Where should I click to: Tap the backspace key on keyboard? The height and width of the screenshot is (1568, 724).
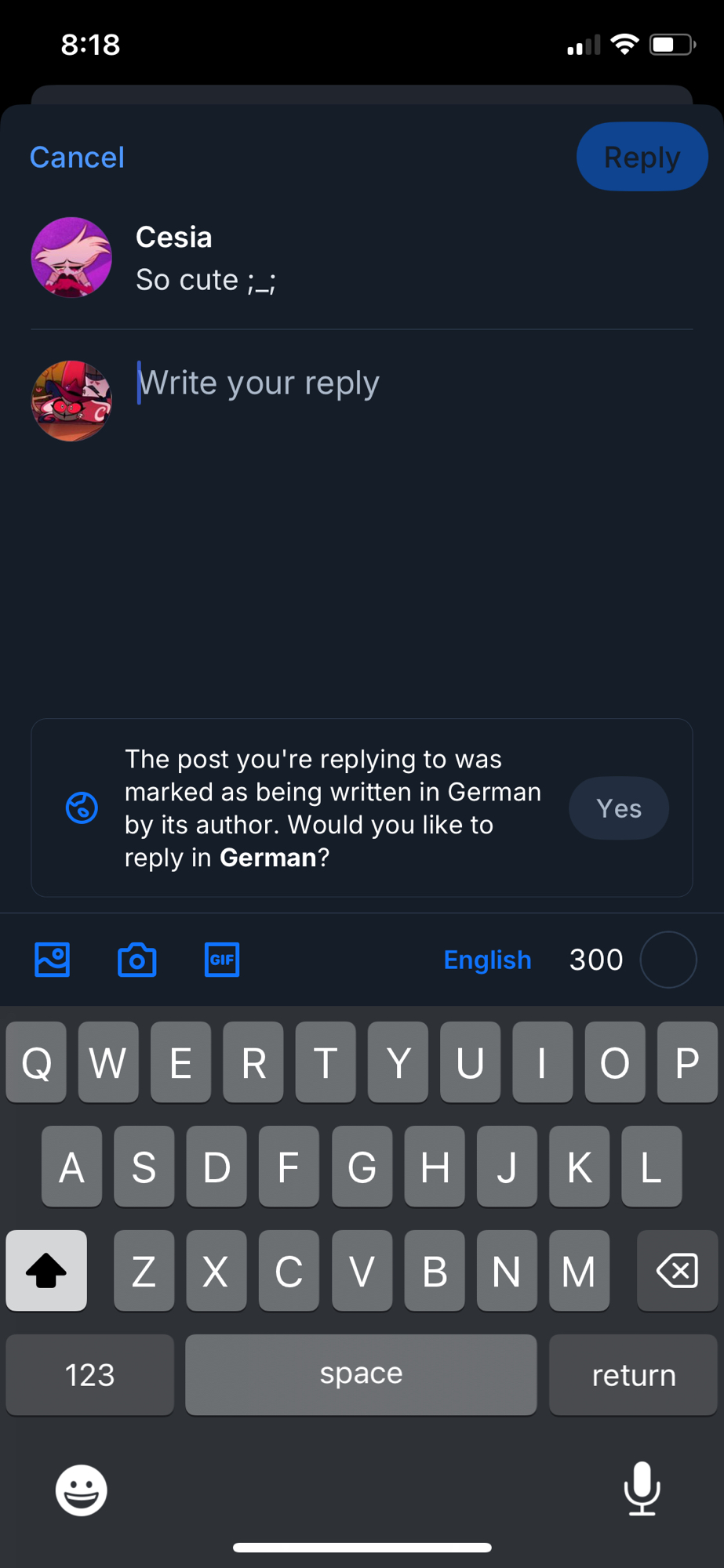pyautogui.click(x=677, y=1271)
